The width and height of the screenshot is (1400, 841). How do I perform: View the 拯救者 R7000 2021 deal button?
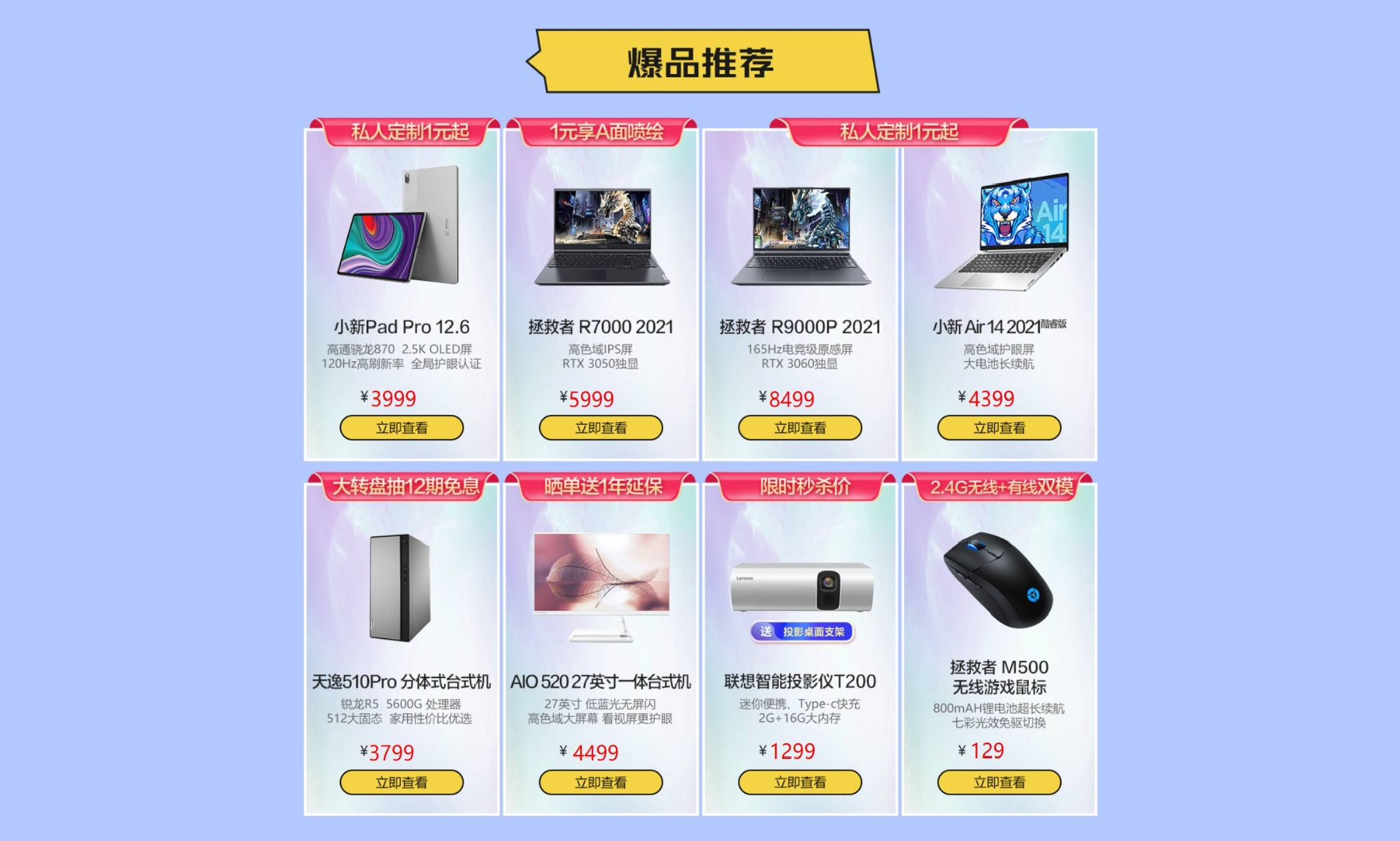coord(601,428)
